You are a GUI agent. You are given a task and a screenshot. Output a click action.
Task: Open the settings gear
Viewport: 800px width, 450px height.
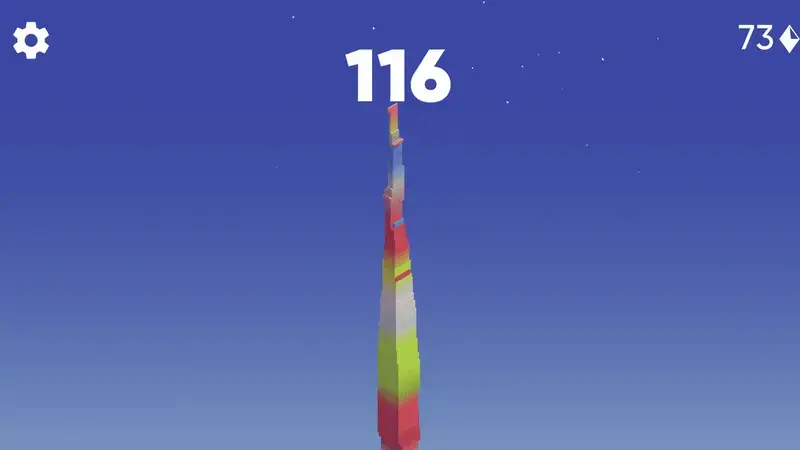tap(31, 40)
